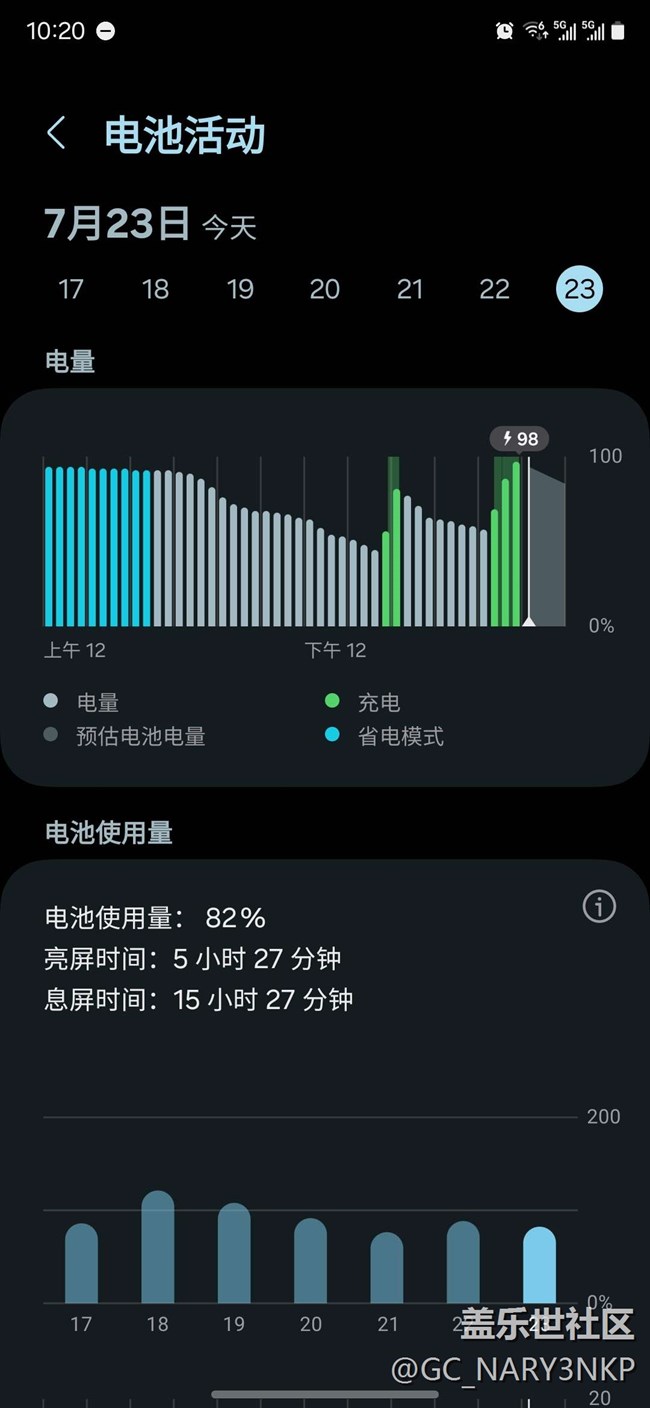Viewport: 650px width, 1408px height.
Task: Go back from the 电池活动 screen
Action: 57,133
